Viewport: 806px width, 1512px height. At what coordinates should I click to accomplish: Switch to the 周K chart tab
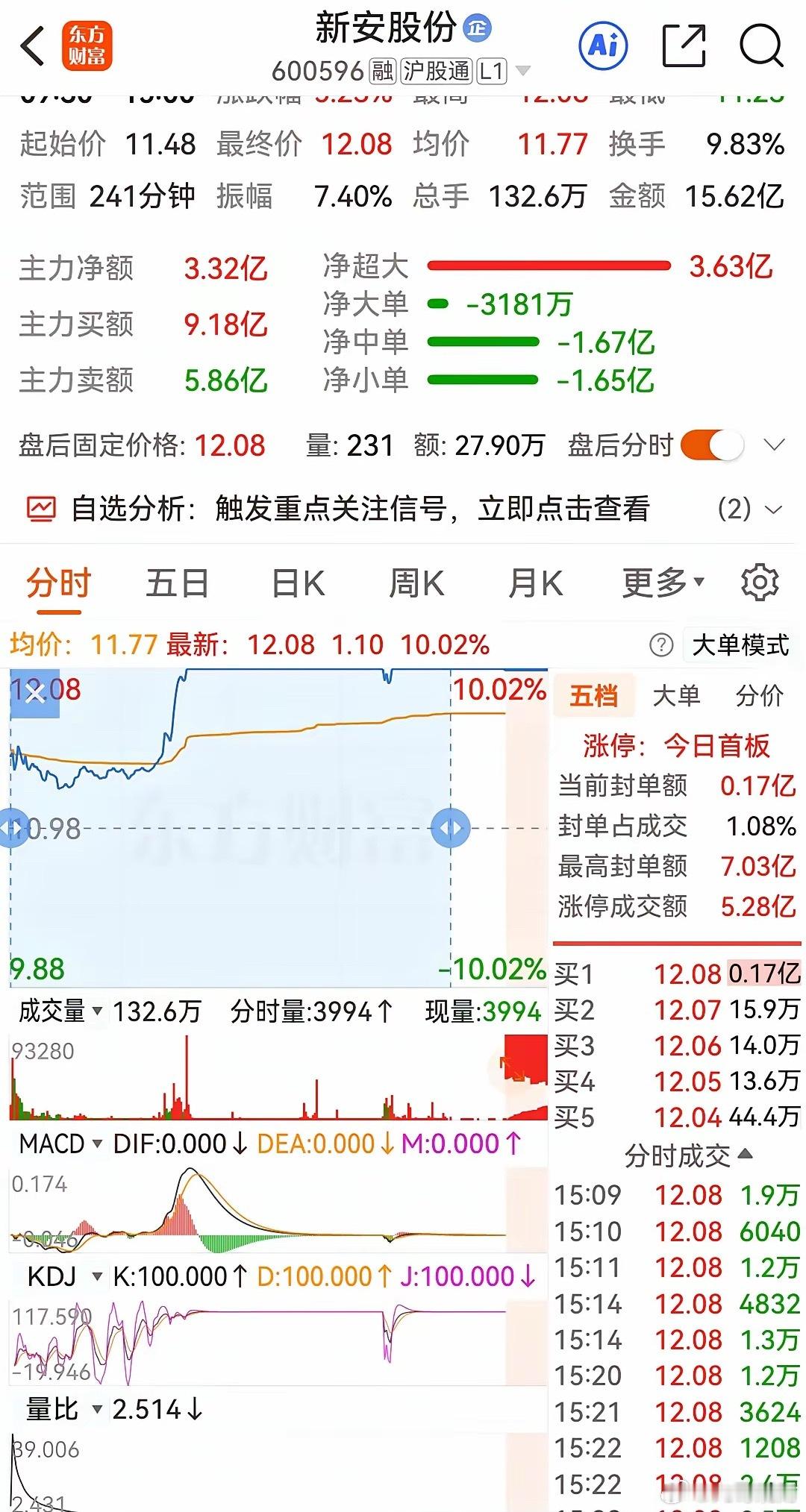pos(416,583)
